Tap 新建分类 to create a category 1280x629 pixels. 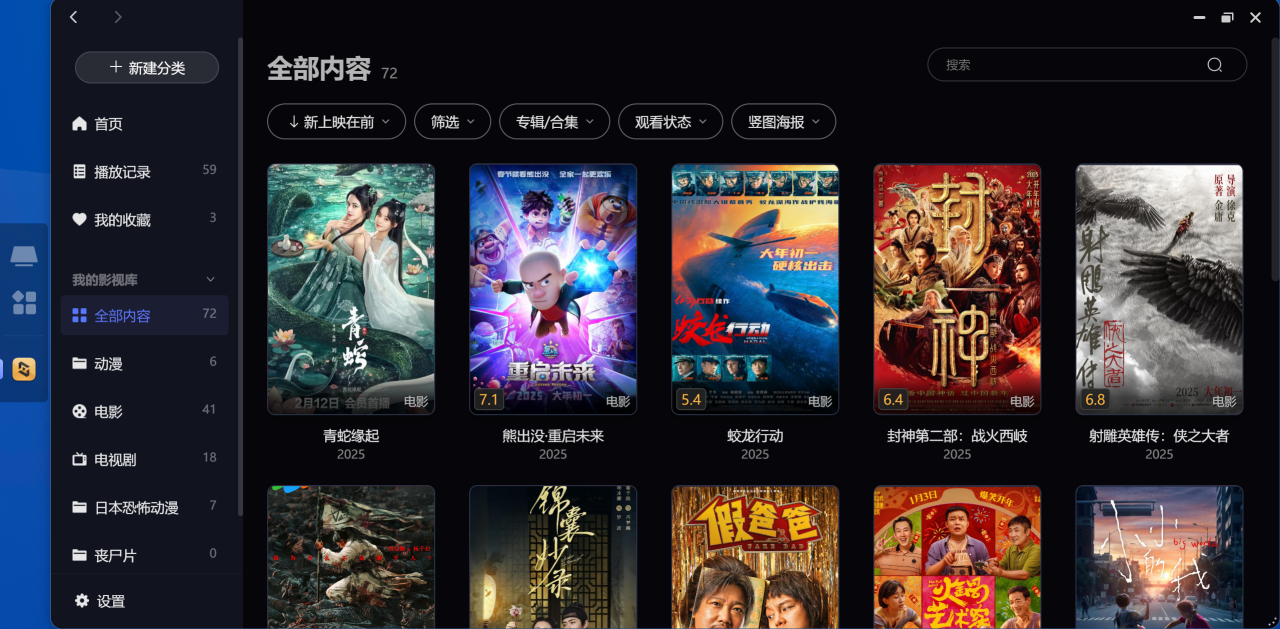147,68
